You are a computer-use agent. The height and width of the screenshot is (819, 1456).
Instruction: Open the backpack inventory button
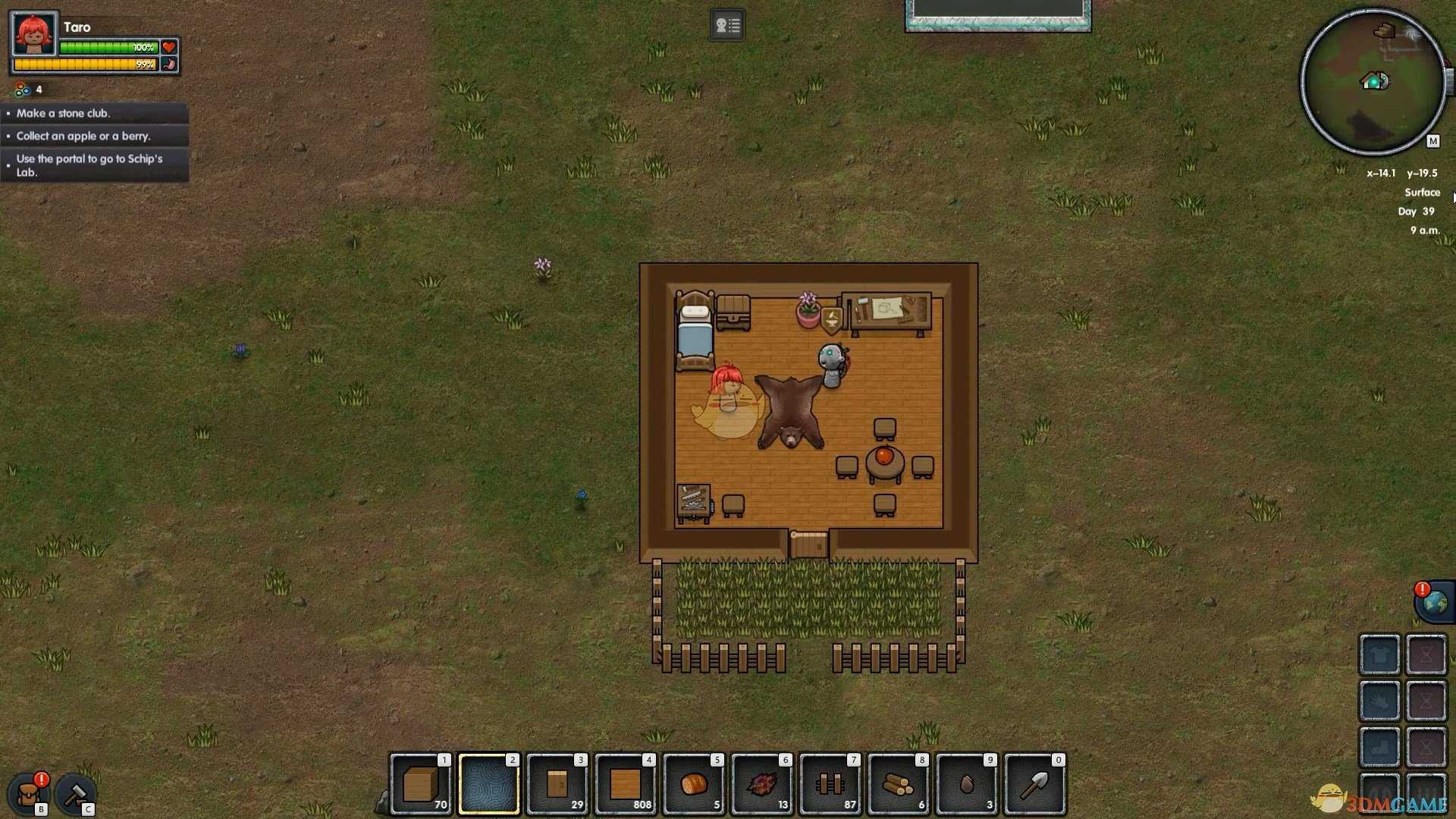[x=29, y=794]
